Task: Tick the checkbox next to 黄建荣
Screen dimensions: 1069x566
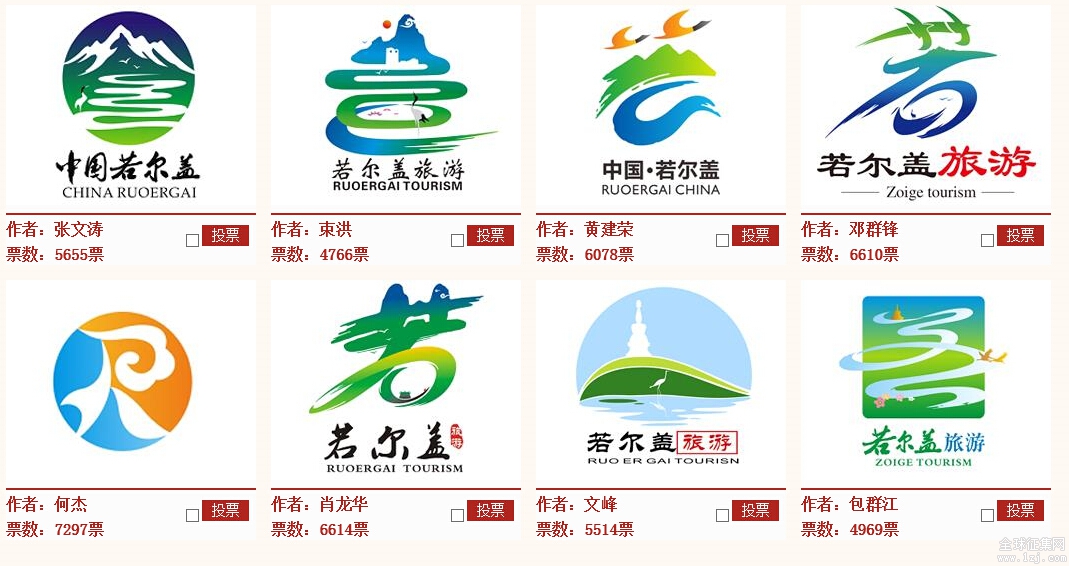Action: click(722, 240)
